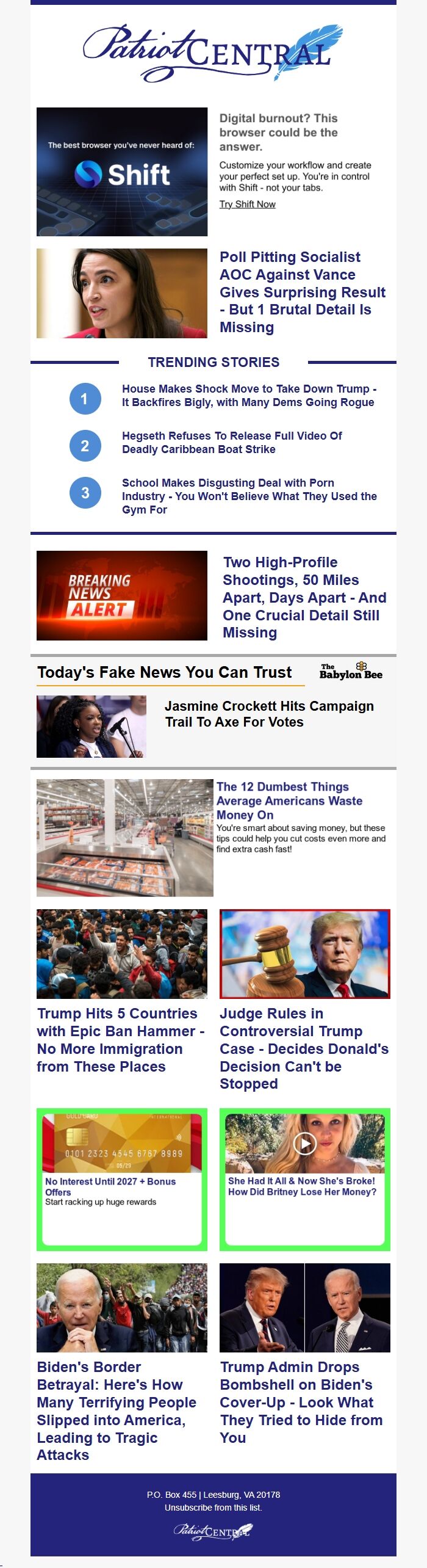The height and width of the screenshot is (1568, 427).
Task: Open the 12 Dumbest Things money article
Action: click(289, 800)
